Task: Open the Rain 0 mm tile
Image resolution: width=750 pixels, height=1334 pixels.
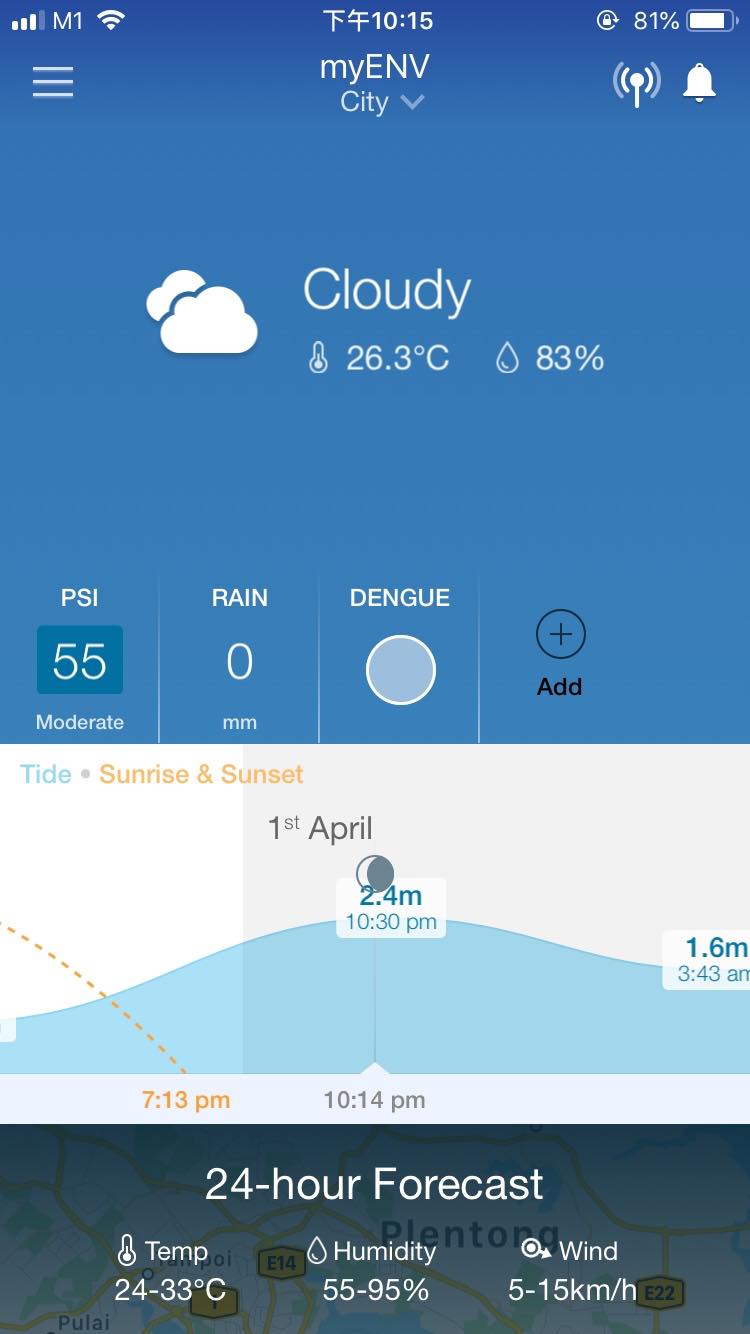Action: (239, 660)
